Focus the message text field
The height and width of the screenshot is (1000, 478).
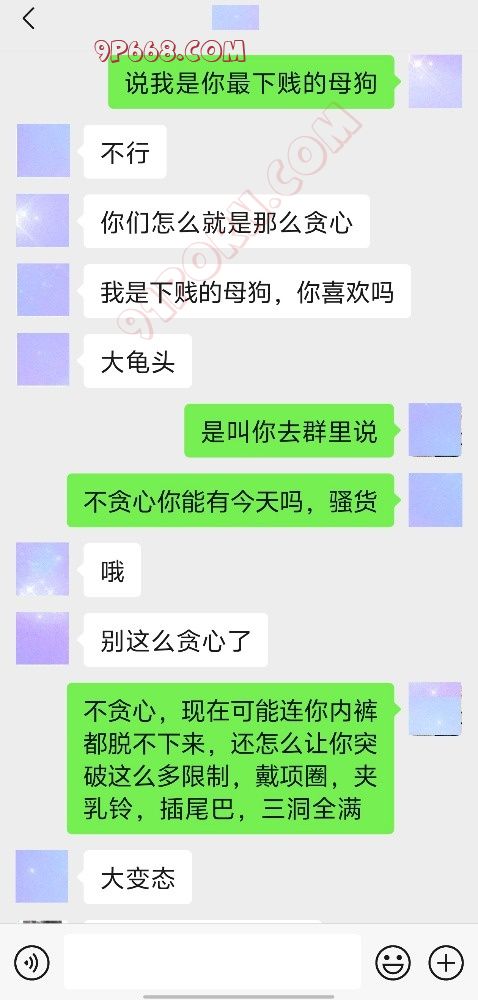[212, 962]
